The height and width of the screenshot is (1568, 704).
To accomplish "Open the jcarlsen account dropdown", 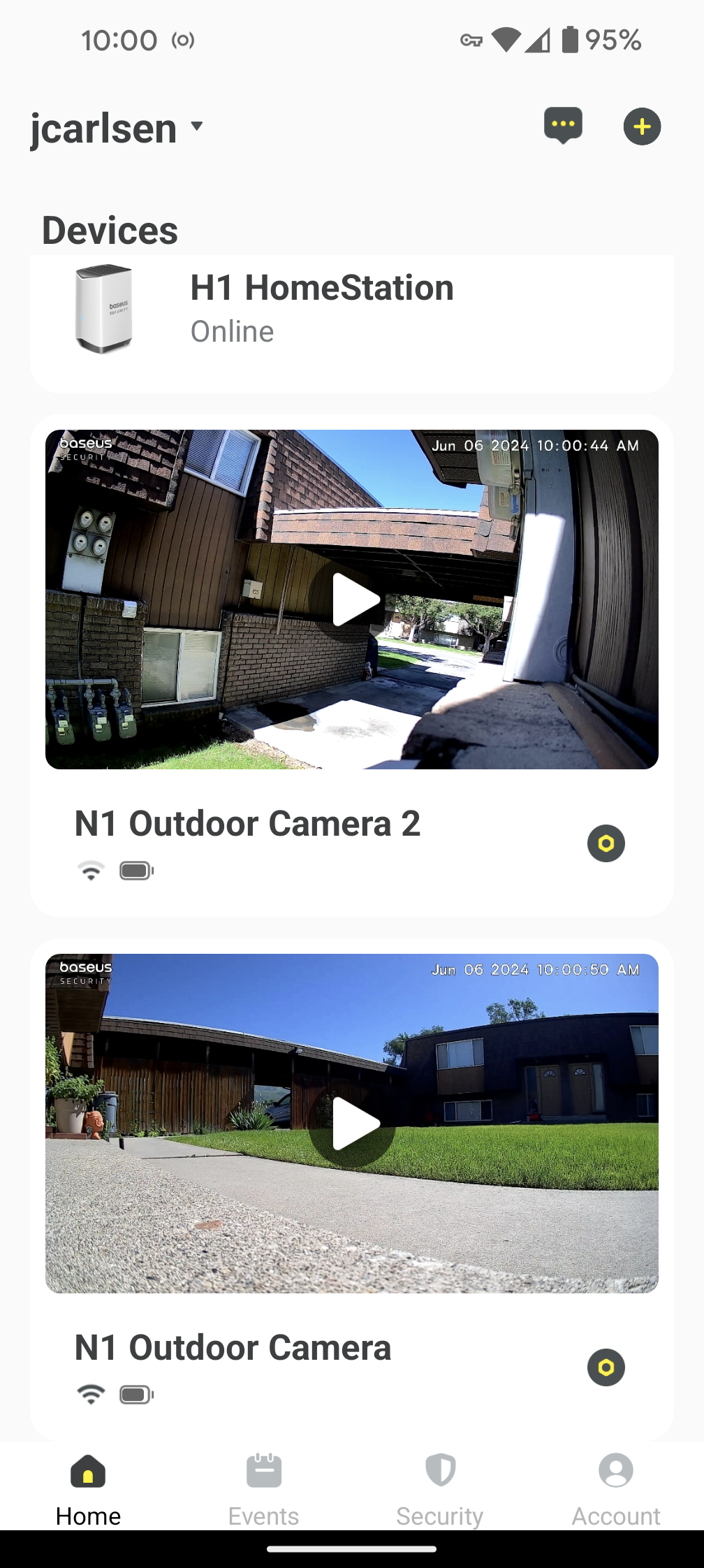I will [x=116, y=129].
